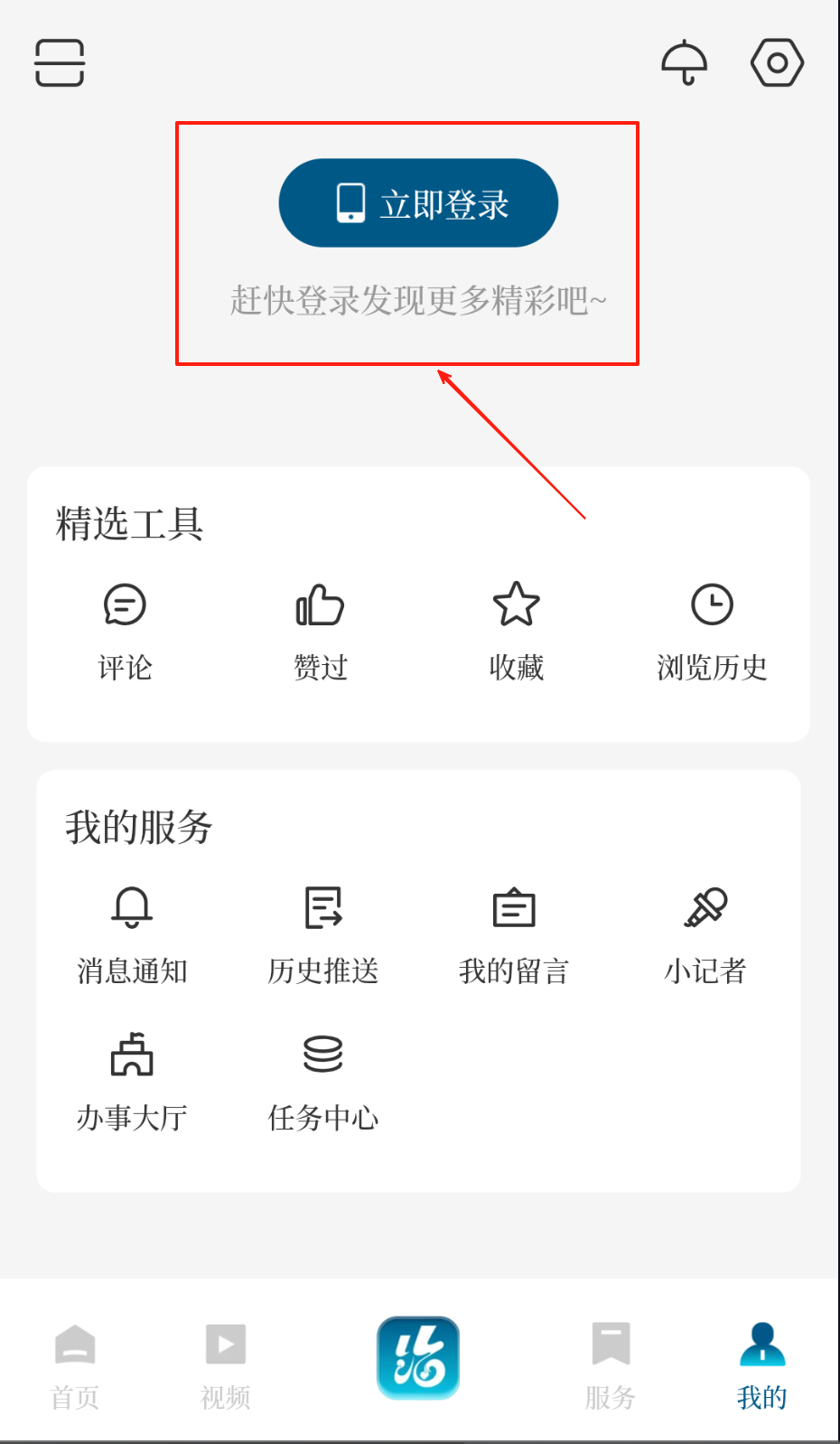Switch to the 首页 home tab
Image resolution: width=840 pixels, height=1444 pixels.
[x=75, y=1364]
